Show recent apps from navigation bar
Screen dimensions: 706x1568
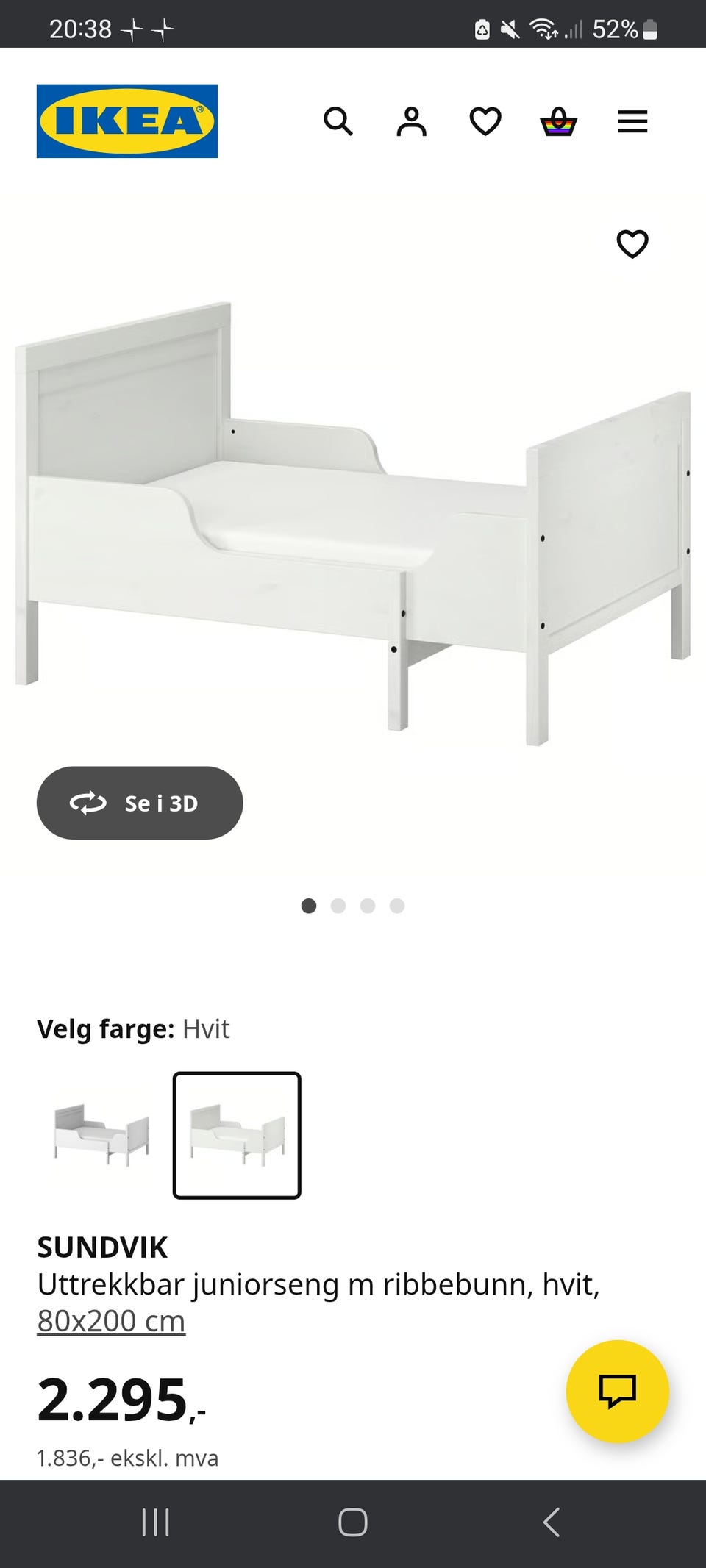[x=155, y=1522]
